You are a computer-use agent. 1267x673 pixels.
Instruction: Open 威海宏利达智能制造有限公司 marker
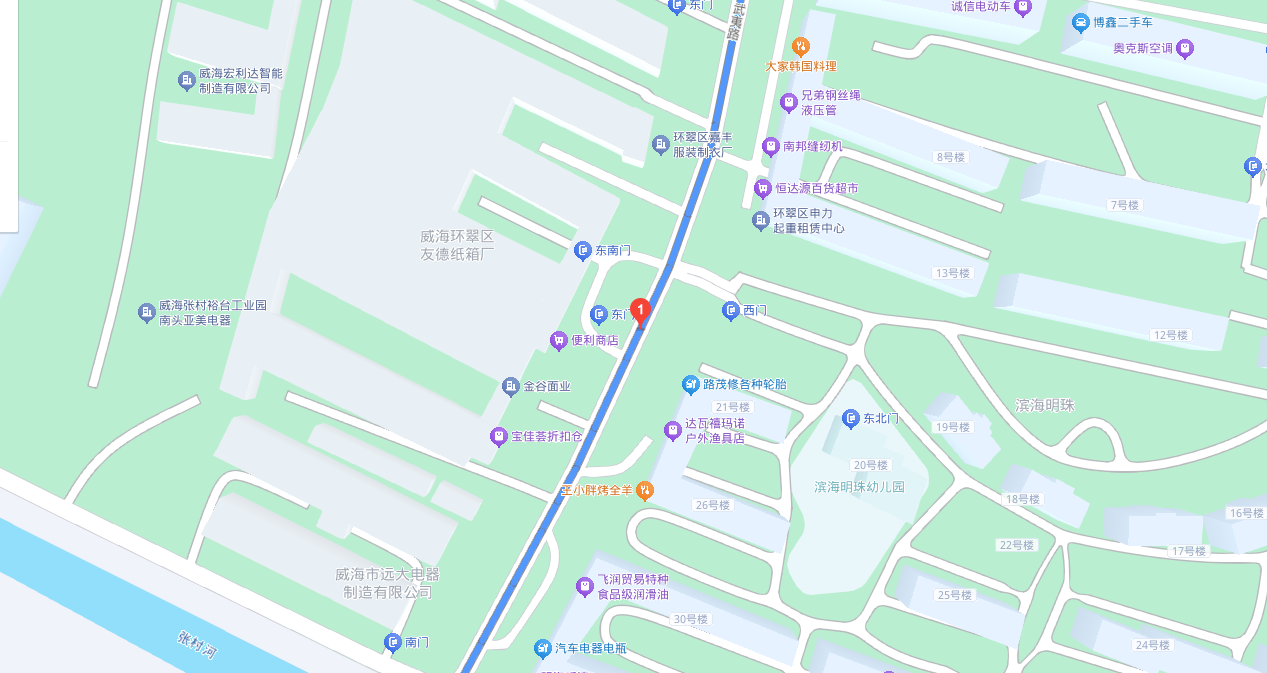coord(186,81)
